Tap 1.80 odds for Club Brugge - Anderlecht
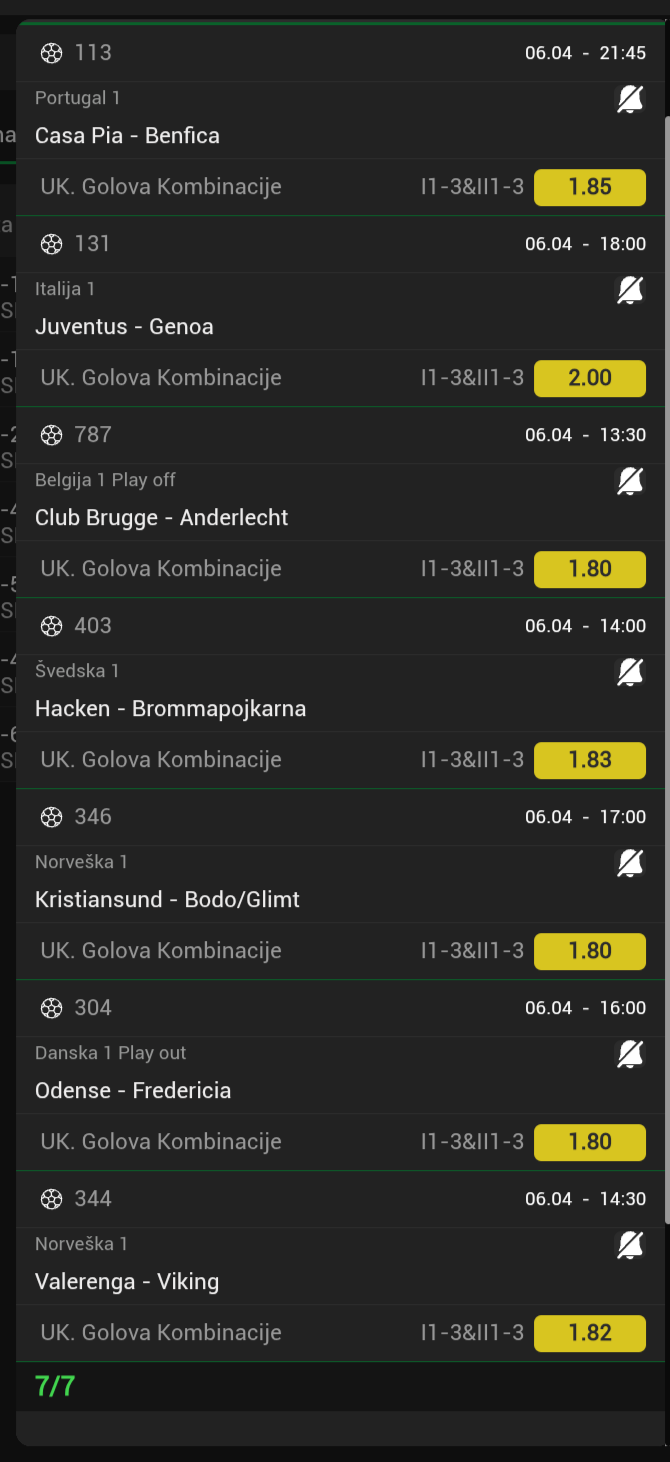 click(589, 569)
